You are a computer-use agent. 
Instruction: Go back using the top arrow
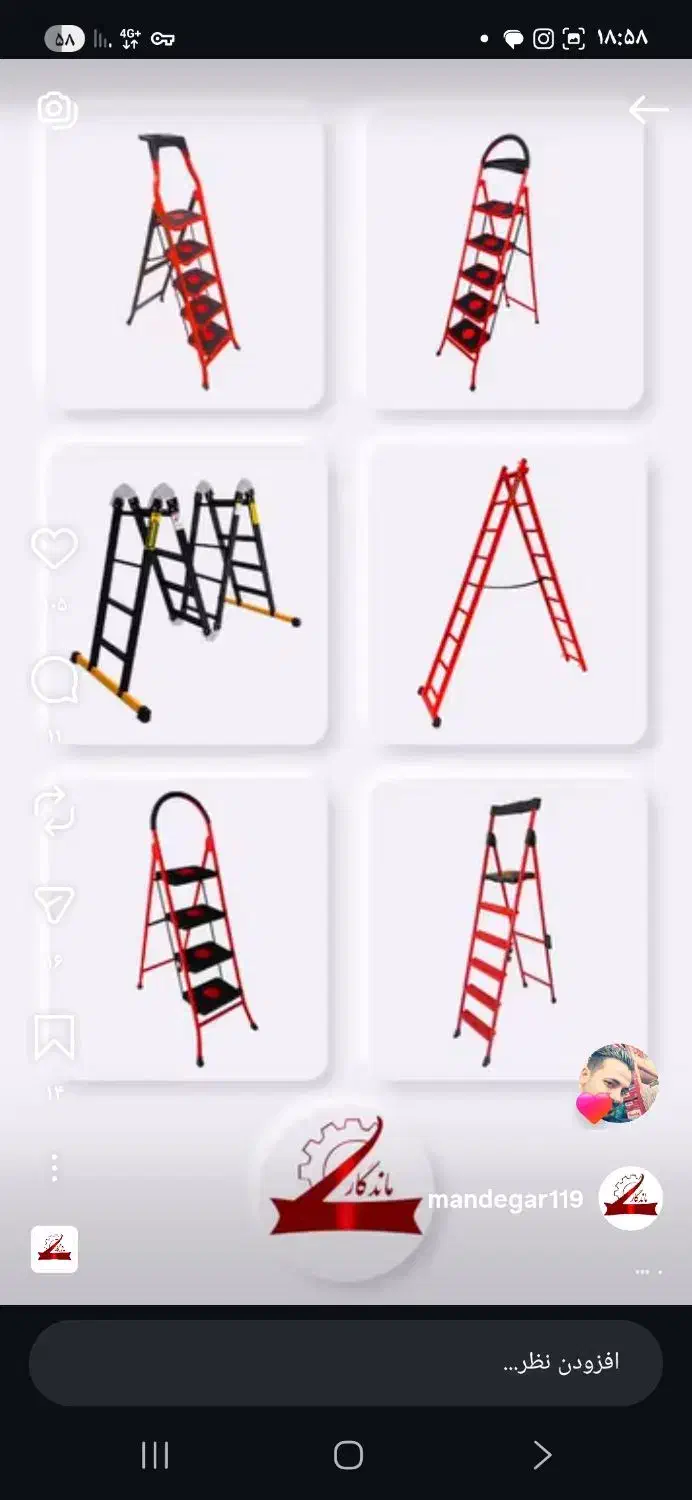tap(647, 109)
